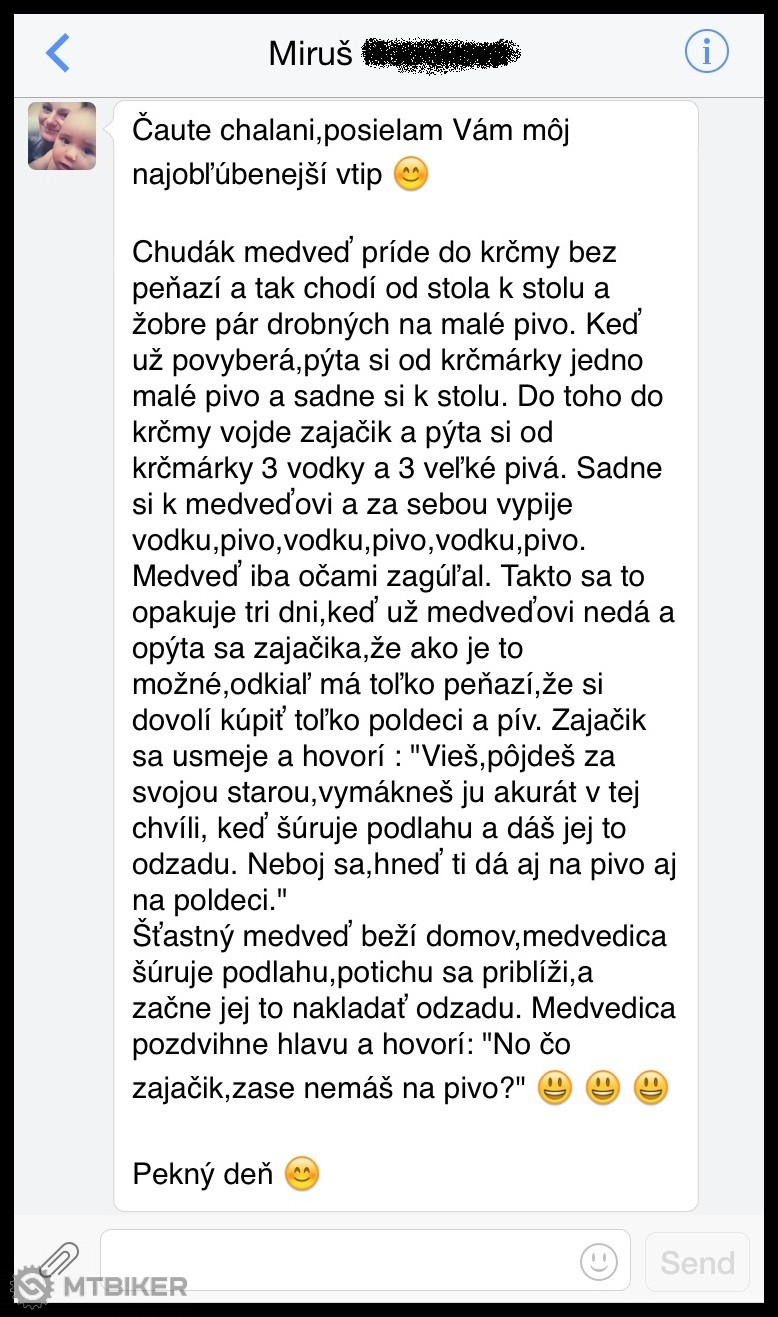
Task: Open the info details for Miruš
Action: pos(706,51)
